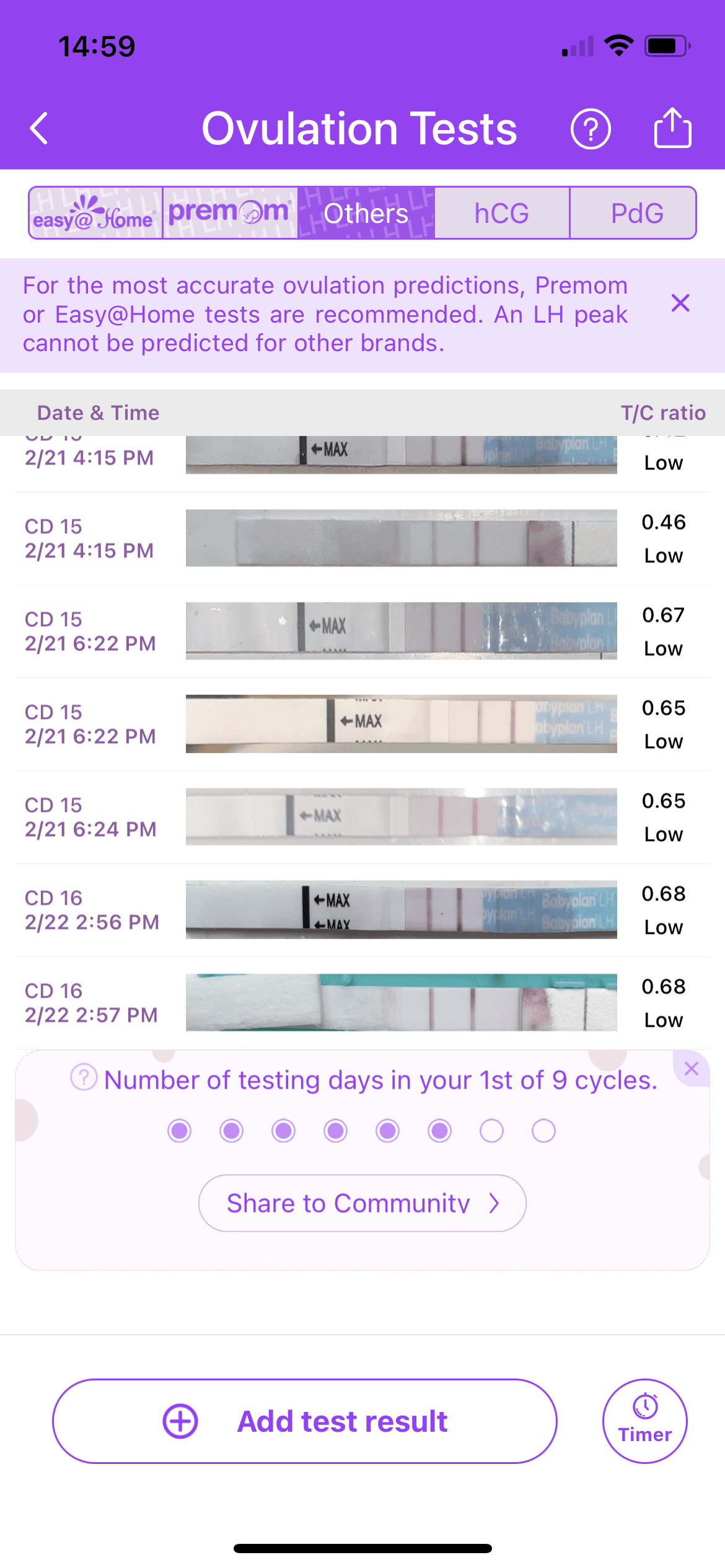Image resolution: width=725 pixels, height=1568 pixels.
Task: Switch to the hCG tab
Action: point(502,213)
